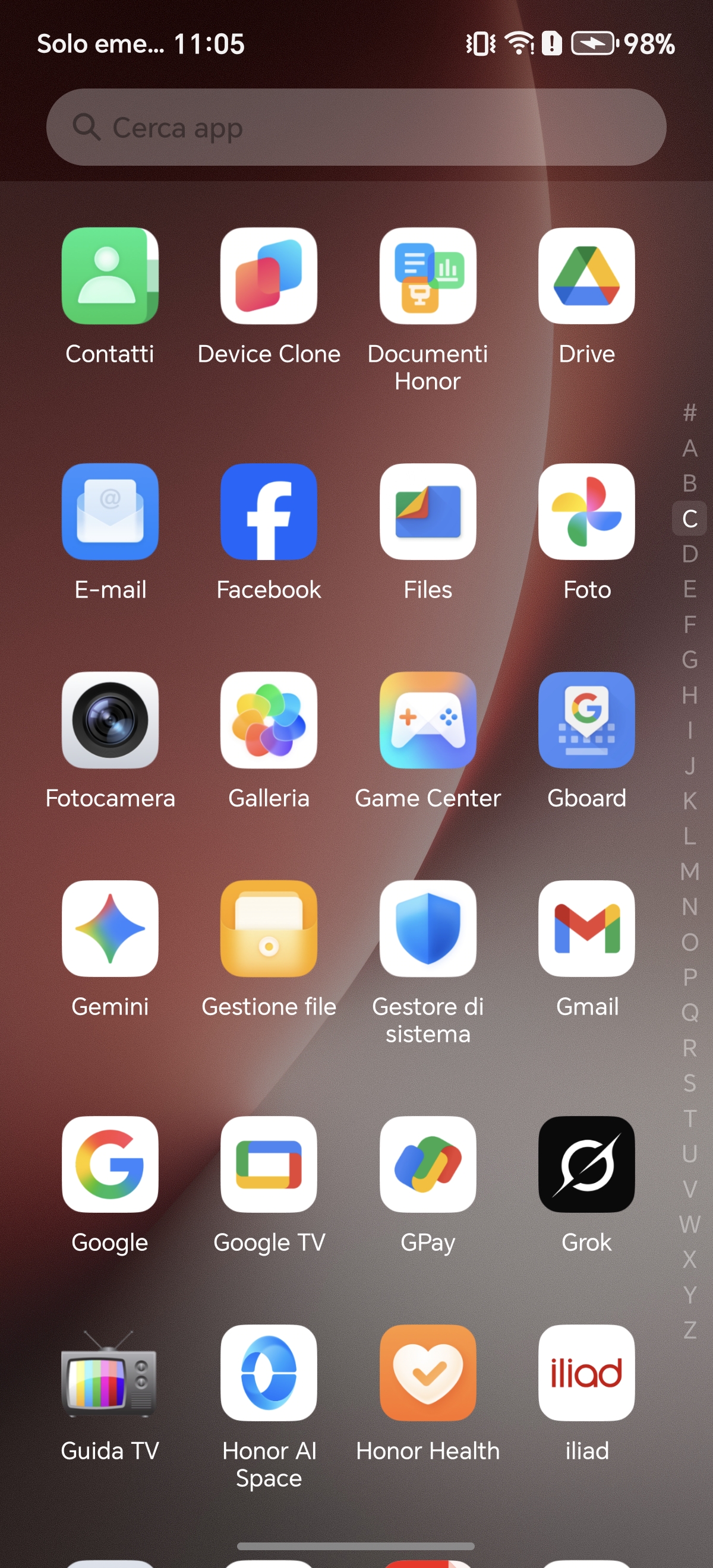This screenshot has height=1568, width=713.
Task: Launch the Grok app
Action: 586,1164
